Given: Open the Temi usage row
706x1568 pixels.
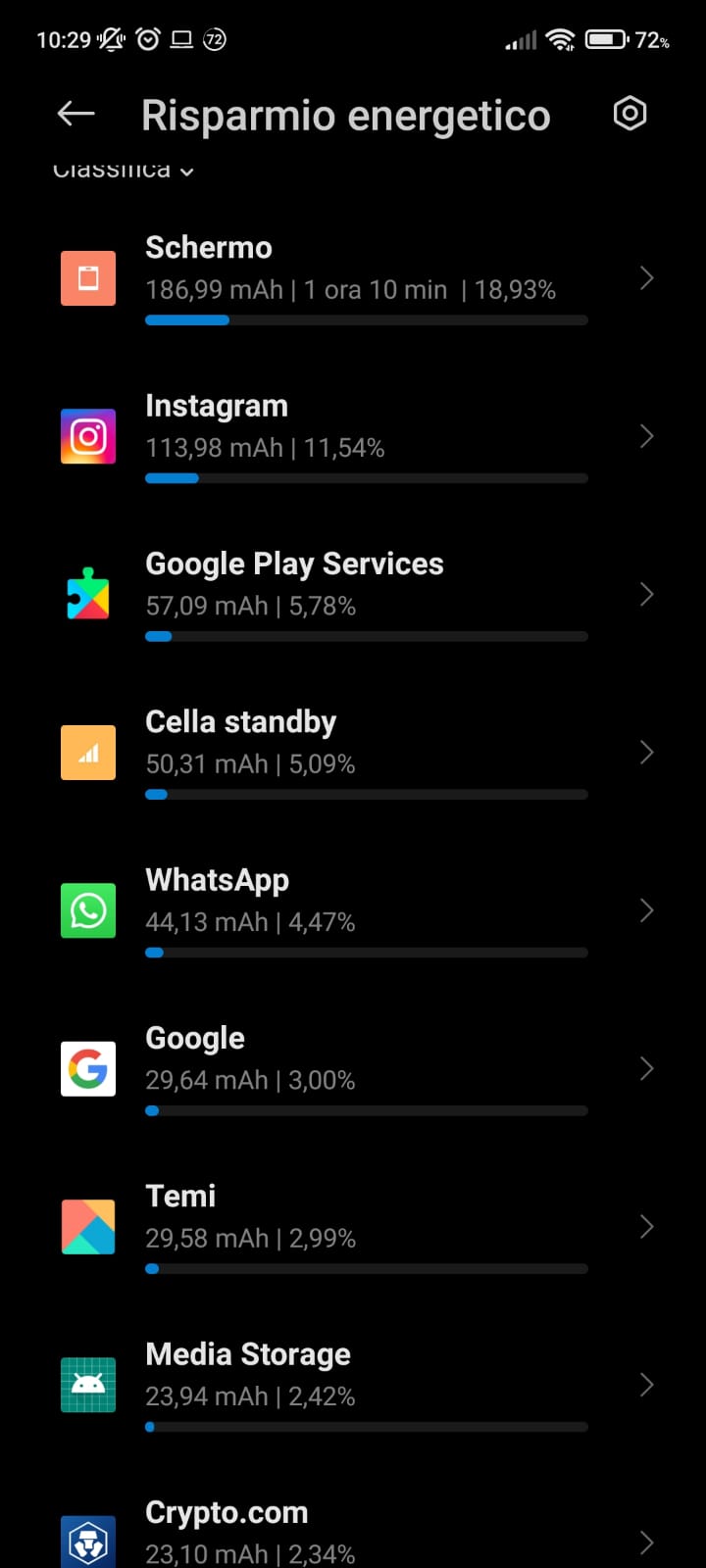Looking at the screenshot, I should click(353, 1227).
